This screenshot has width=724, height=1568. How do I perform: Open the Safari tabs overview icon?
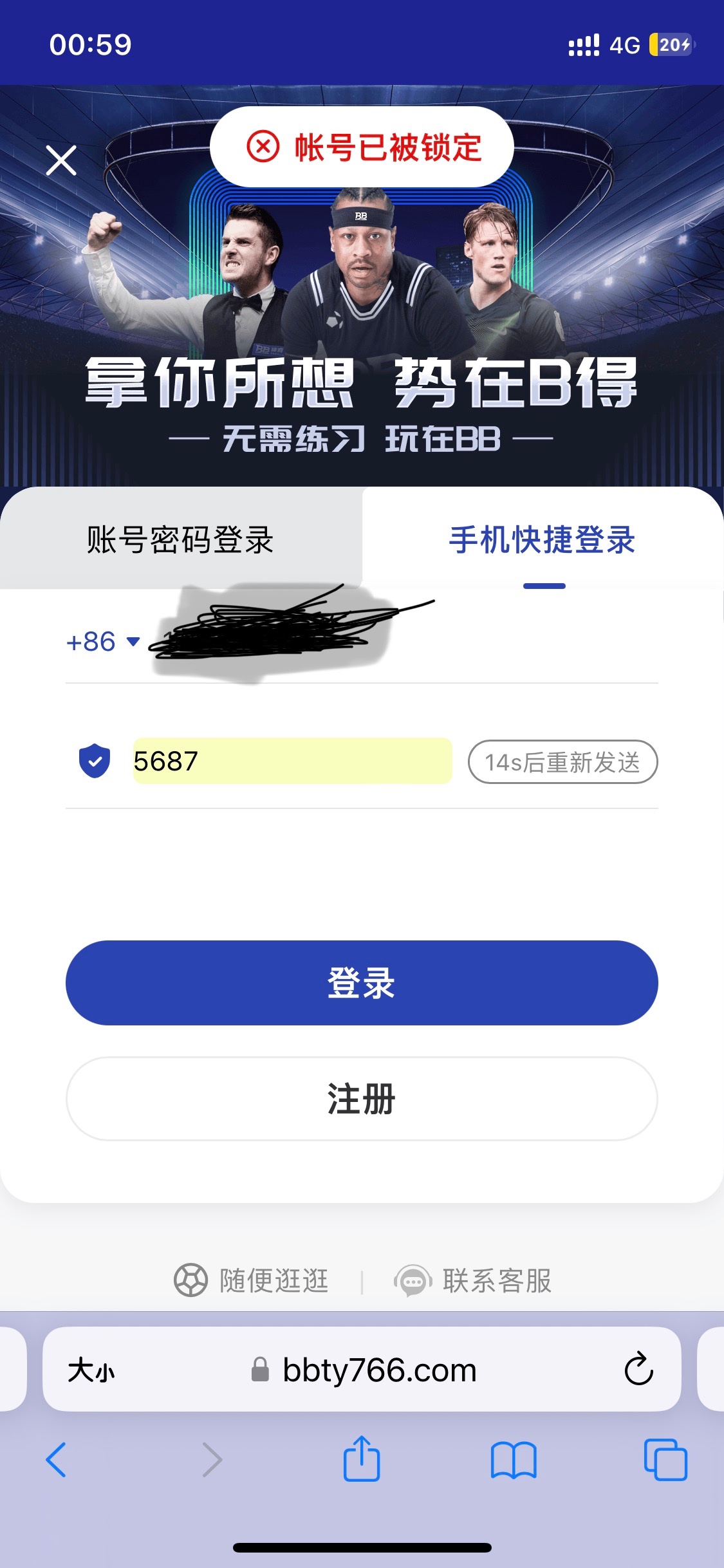click(x=666, y=1460)
